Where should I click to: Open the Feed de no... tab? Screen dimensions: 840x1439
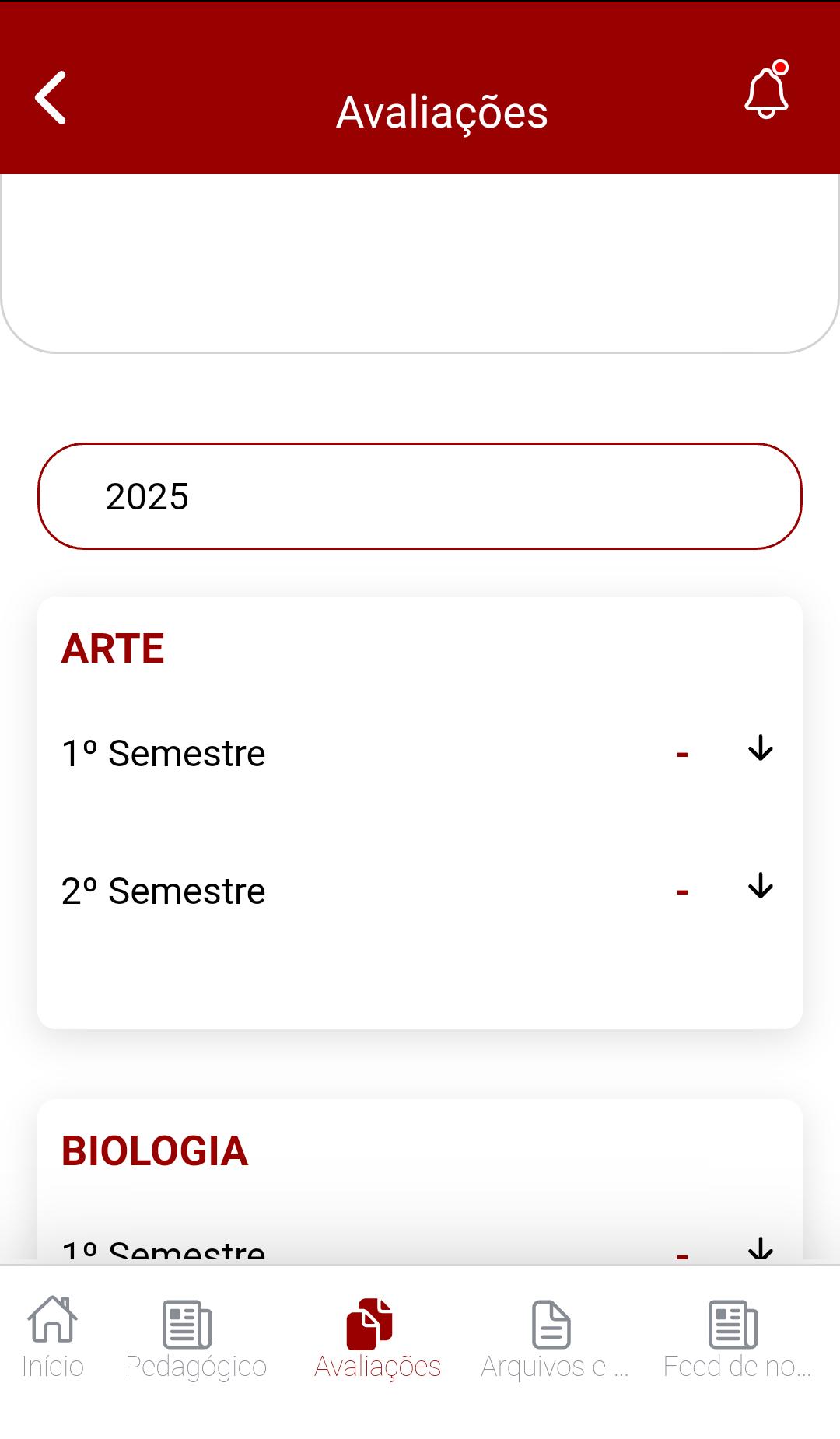[737, 1338]
